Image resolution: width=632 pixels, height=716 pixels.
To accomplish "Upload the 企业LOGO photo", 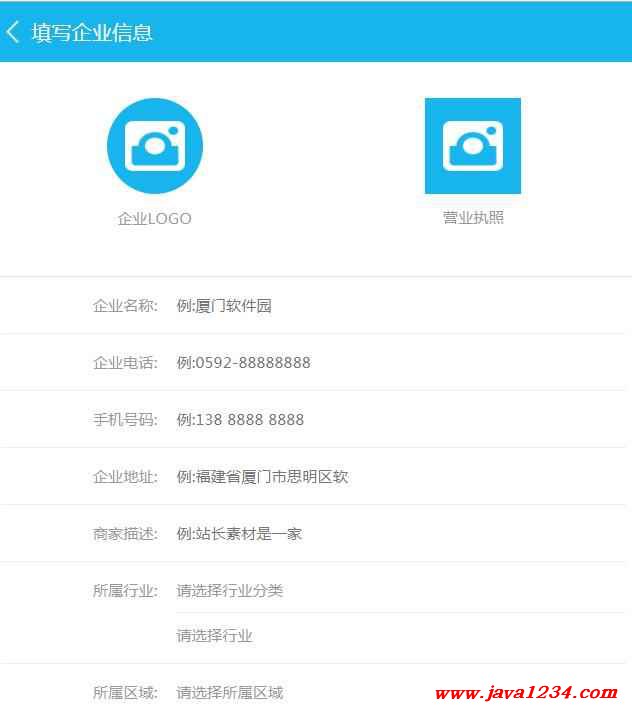I will click(155, 146).
